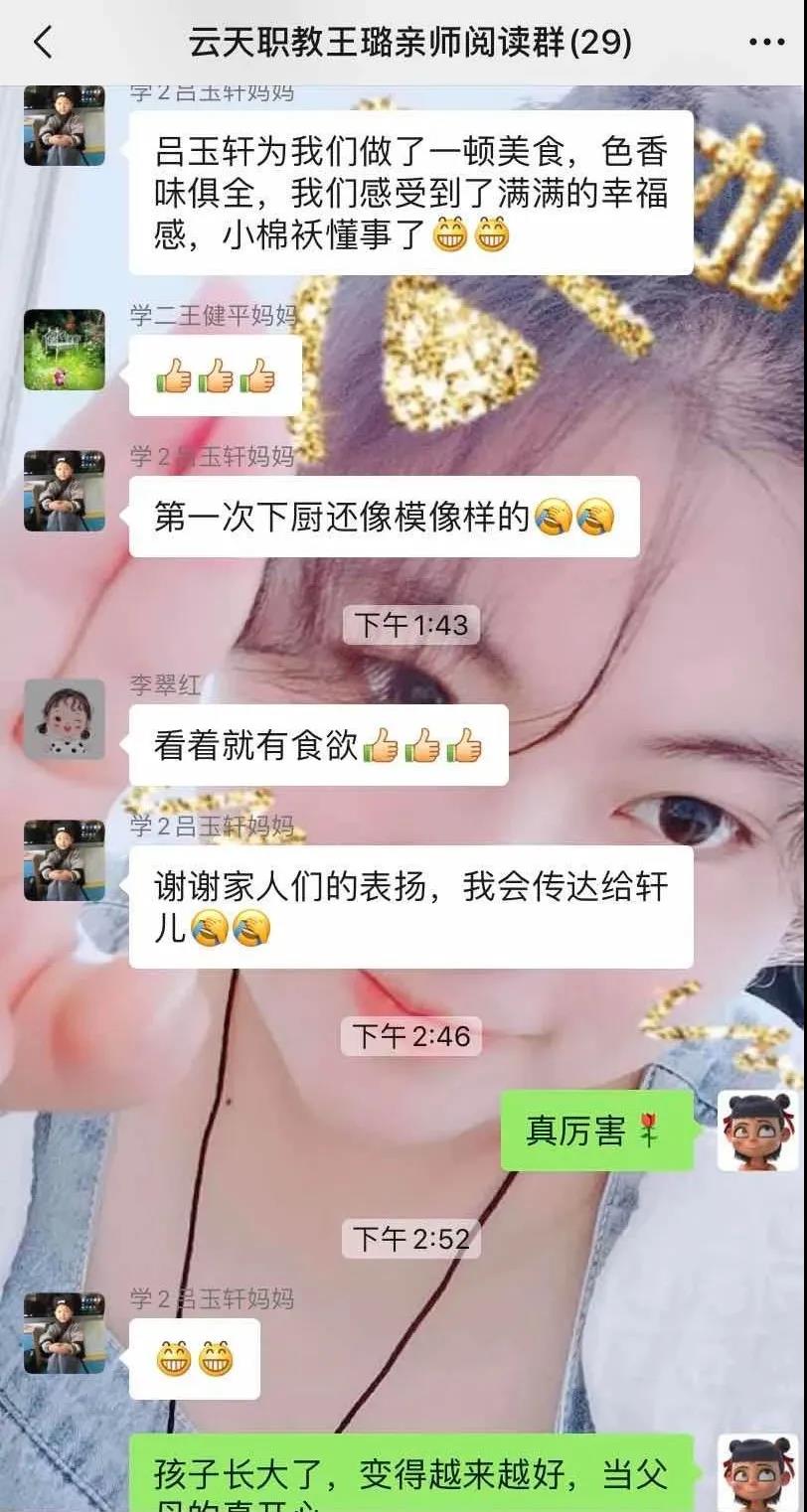Tap 吕玉轩妈妈 avatar beside 第一次下厨 message
The height and width of the screenshot is (1512, 807).
pyautogui.click(x=65, y=491)
